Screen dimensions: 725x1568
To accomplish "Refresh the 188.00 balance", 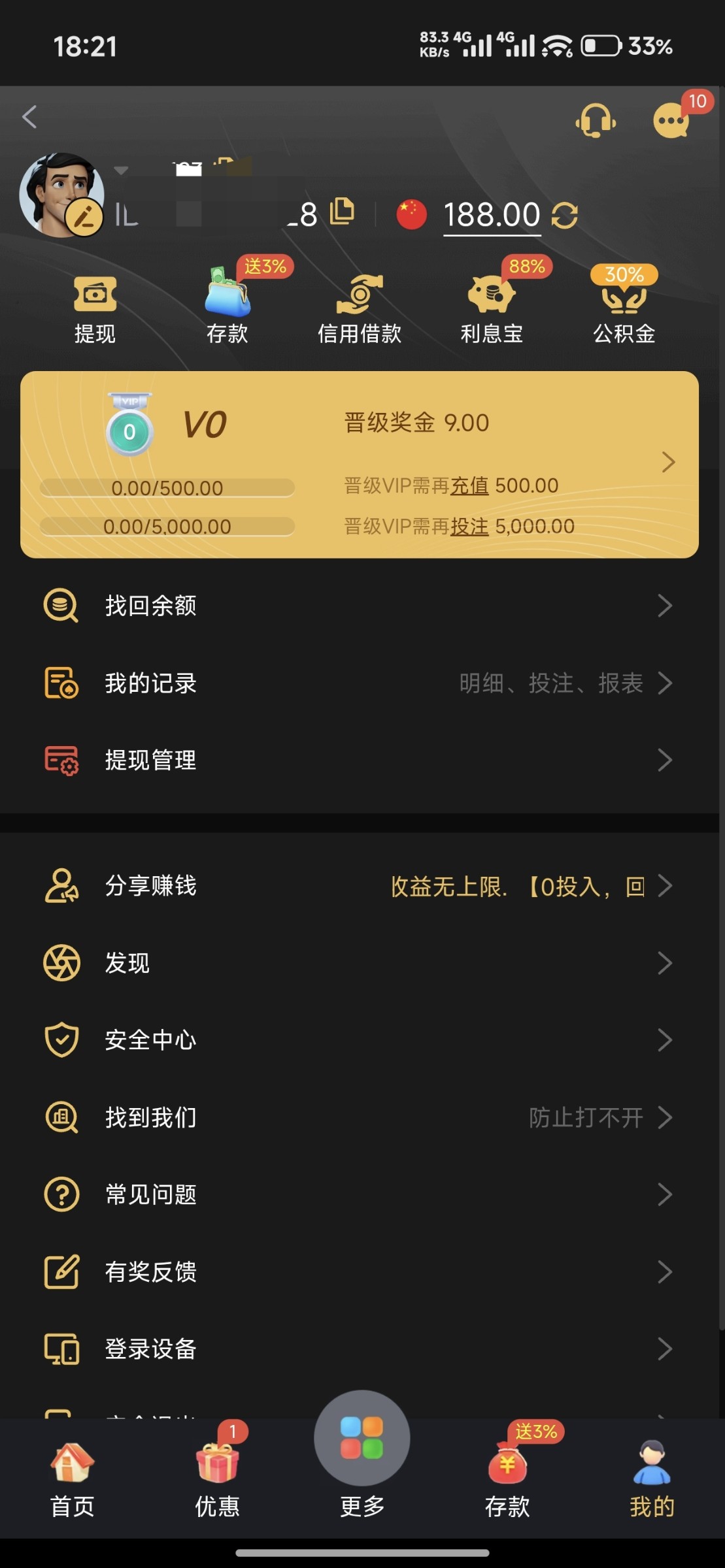I will pyautogui.click(x=565, y=216).
